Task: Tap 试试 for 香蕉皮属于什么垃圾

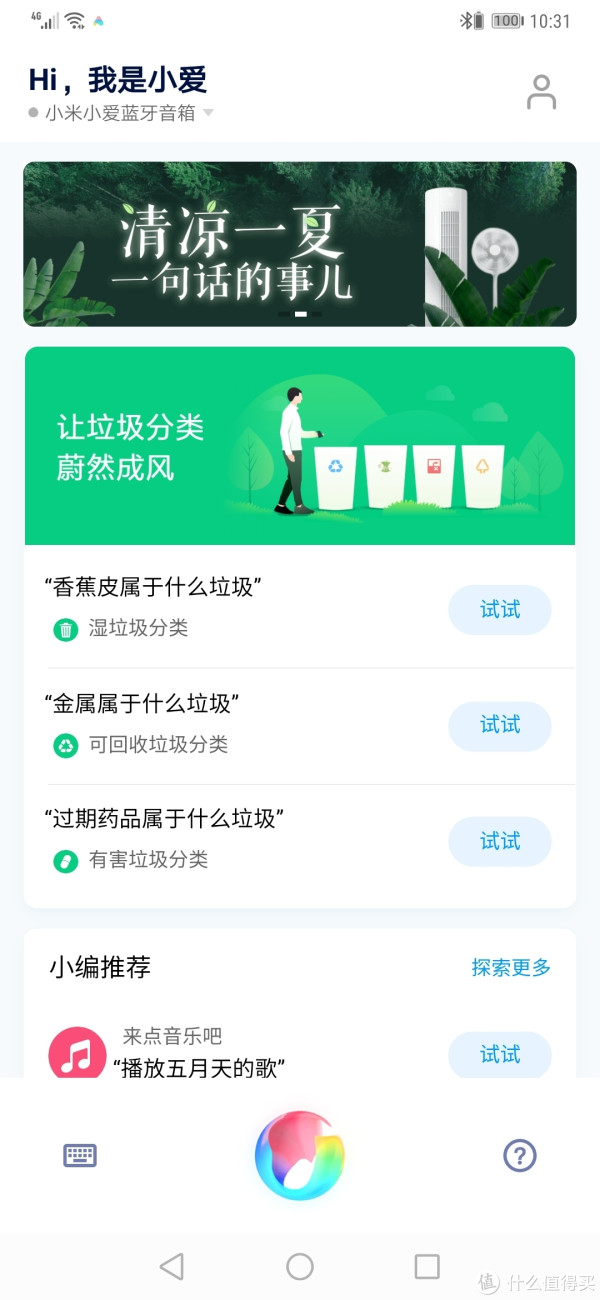Action: coord(499,610)
